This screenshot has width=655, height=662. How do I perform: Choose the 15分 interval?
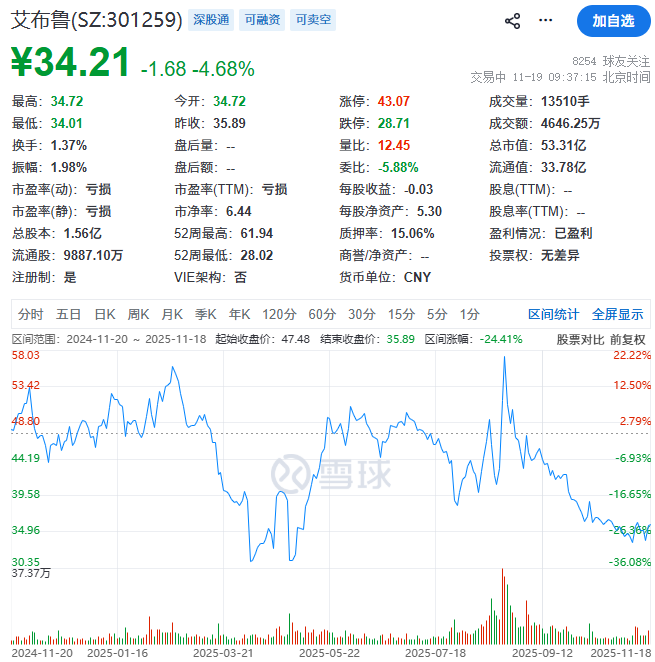click(401, 314)
